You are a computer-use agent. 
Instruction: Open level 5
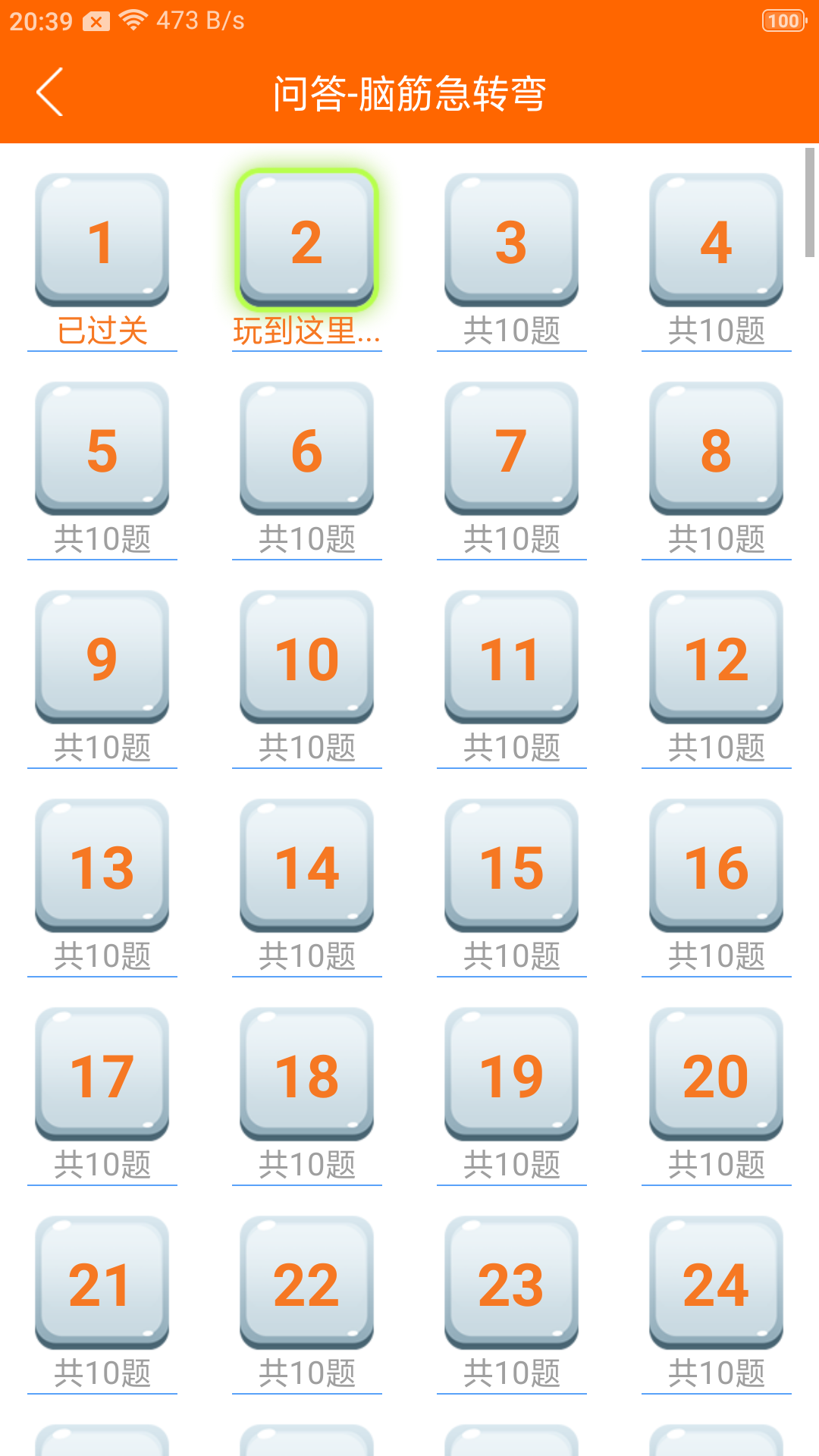[102, 450]
